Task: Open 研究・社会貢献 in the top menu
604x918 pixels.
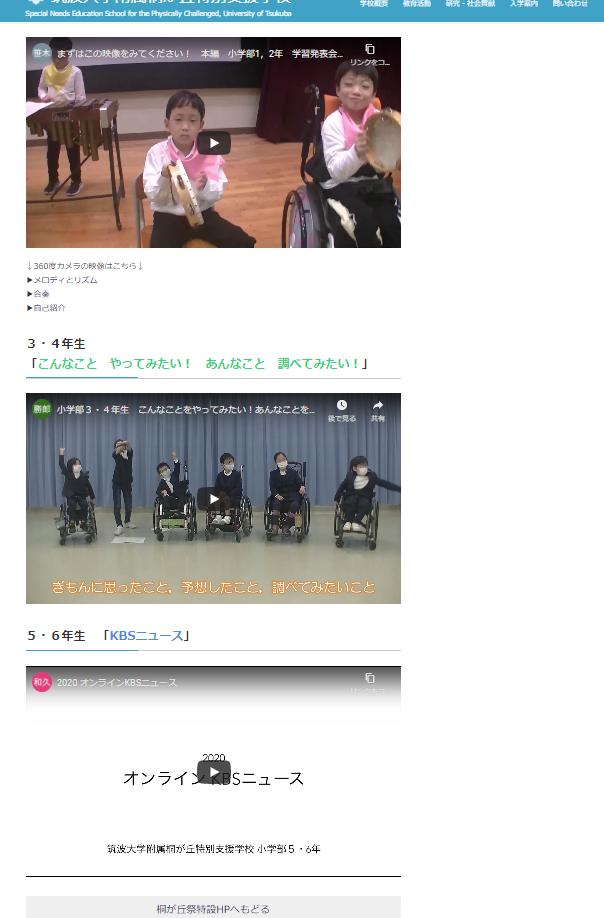Action: coord(470,4)
